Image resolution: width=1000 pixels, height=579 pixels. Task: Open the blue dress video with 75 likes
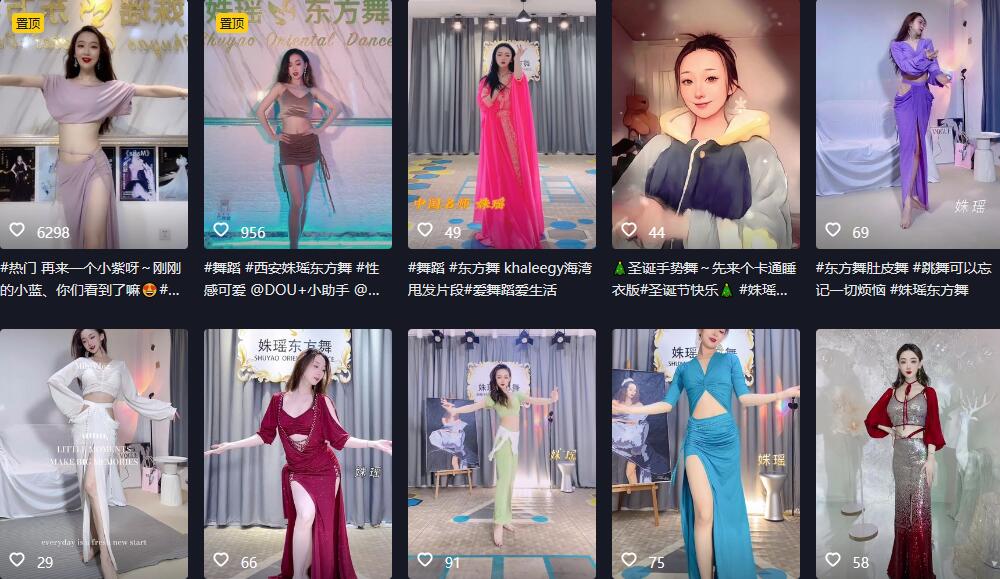pos(706,453)
